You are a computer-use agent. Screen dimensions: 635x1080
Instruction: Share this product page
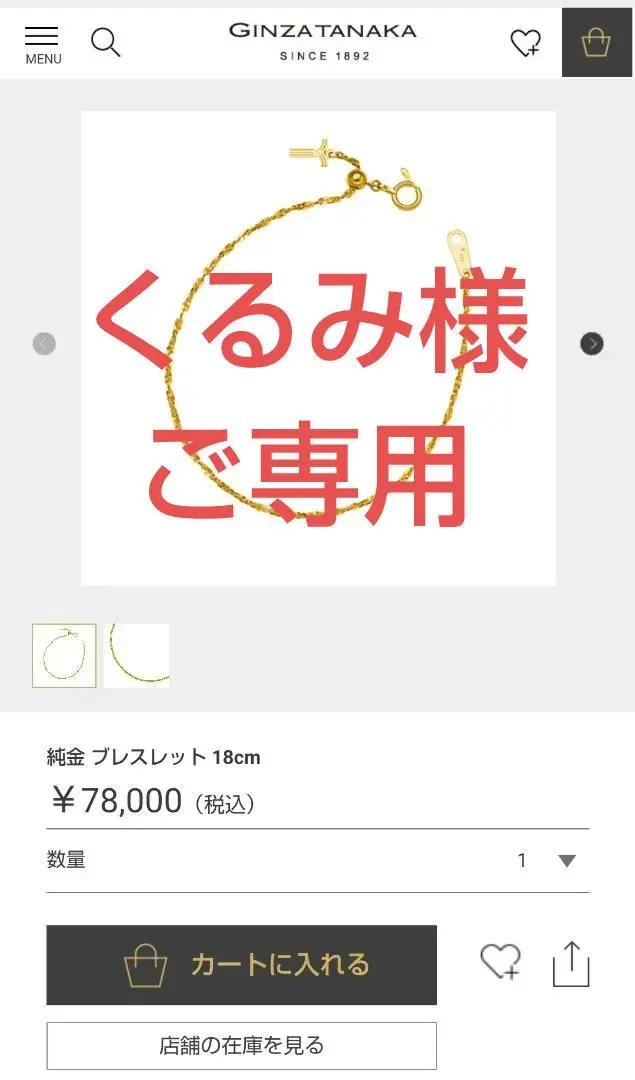572,964
